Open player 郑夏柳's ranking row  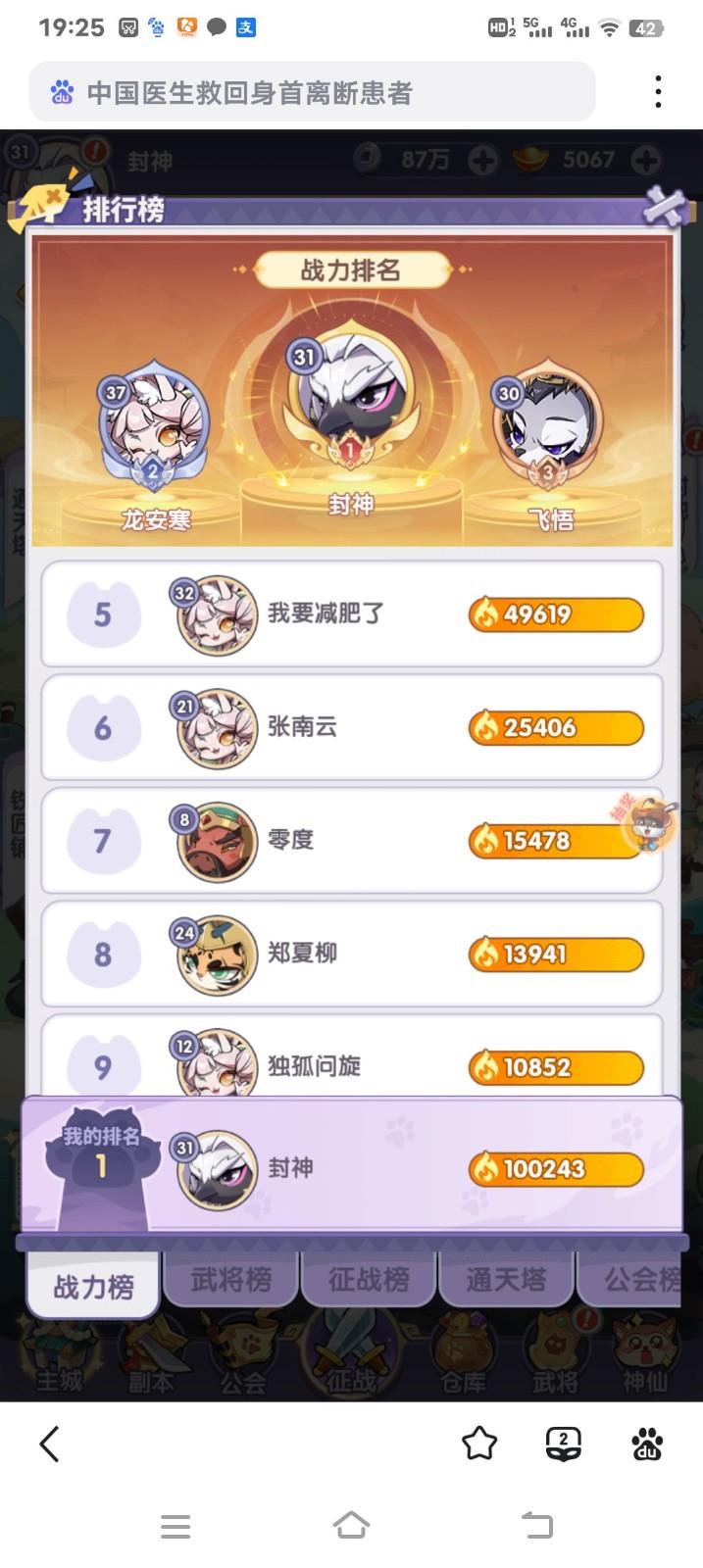click(351, 954)
